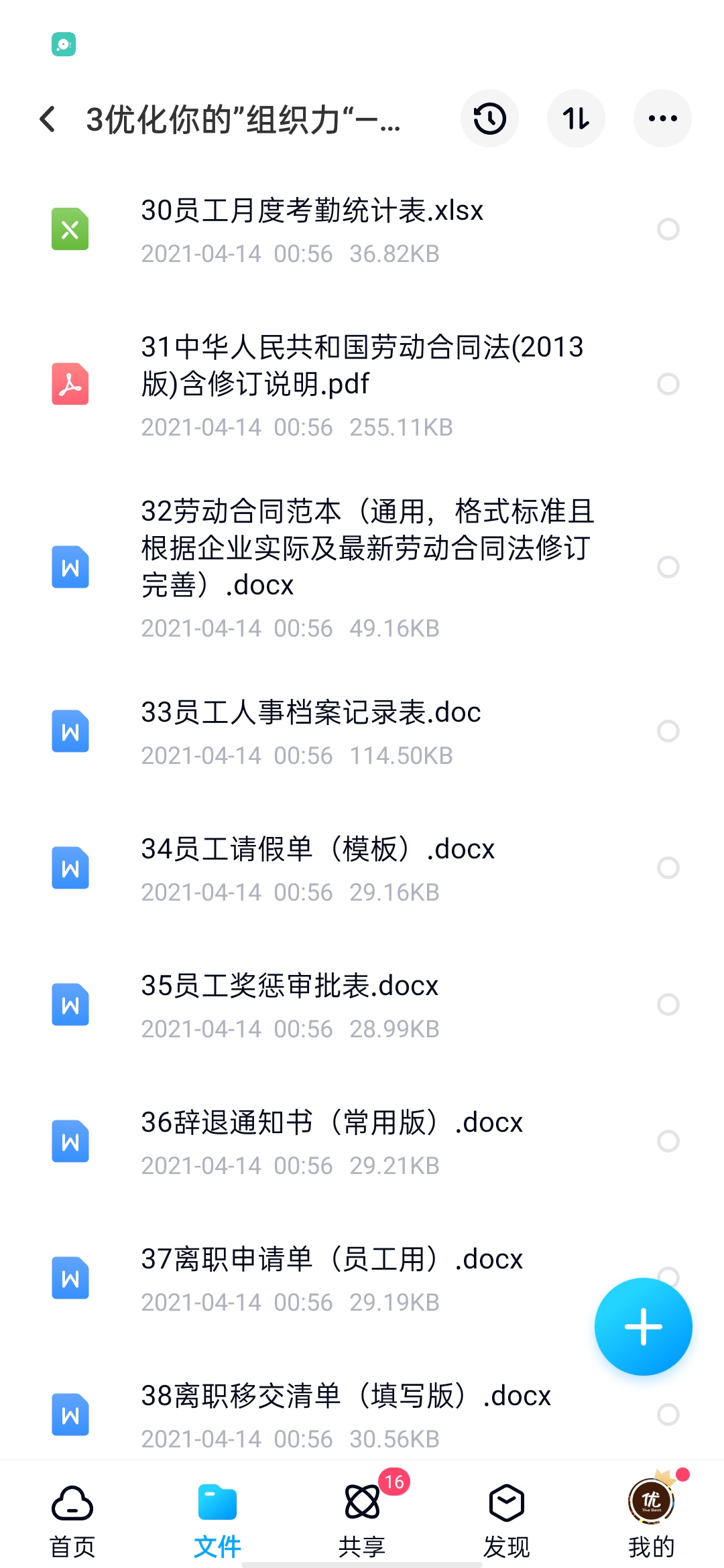This screenshot has width=724, height=1568.
Task: Open the file 37离职申请单（员工用）.docx
Action: coord(333,1260)
